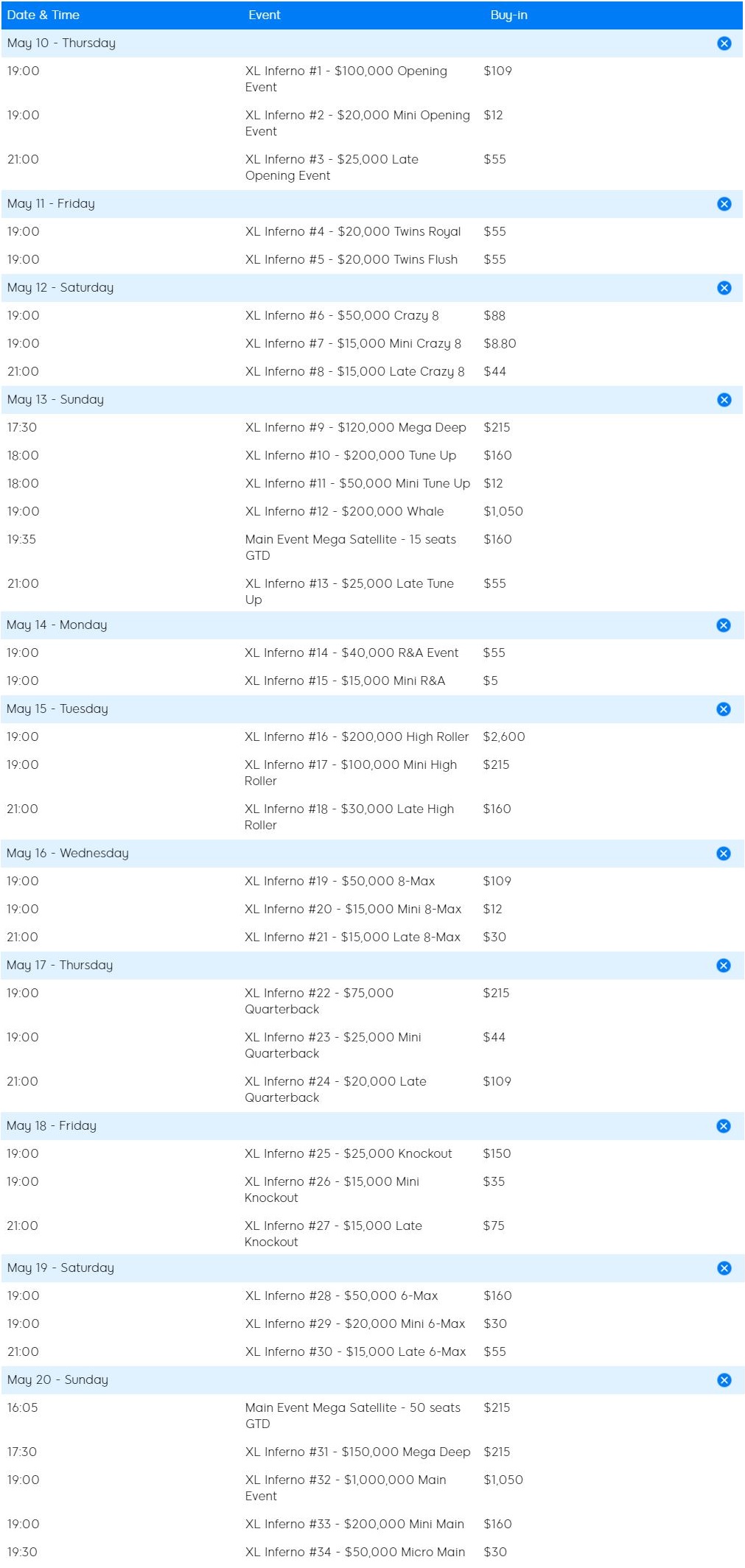Viewport: 745px width, 1568px height.
Task: Tap the X icon on May 12 - Saturday
Action: 724,288
